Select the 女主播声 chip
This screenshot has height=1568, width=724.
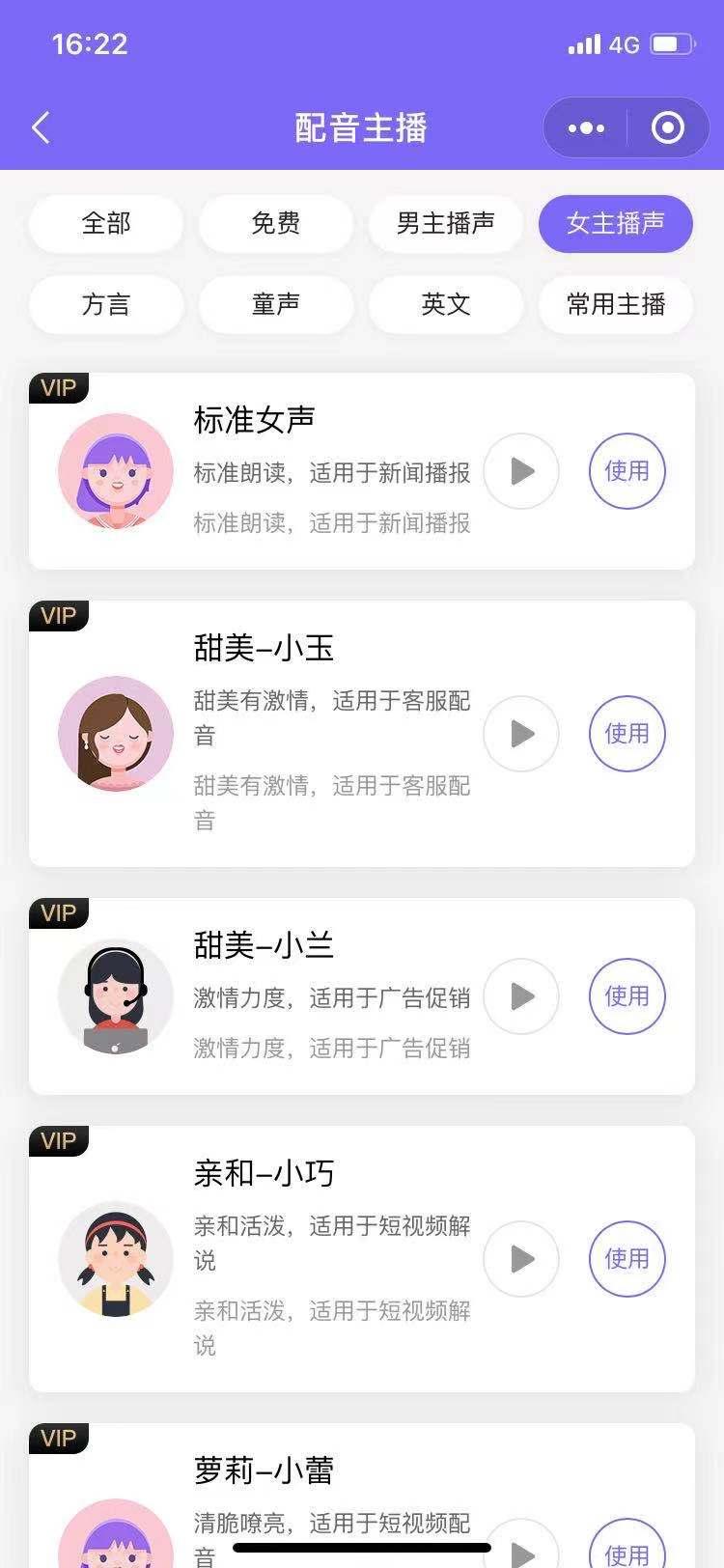[x=616, y=223]
